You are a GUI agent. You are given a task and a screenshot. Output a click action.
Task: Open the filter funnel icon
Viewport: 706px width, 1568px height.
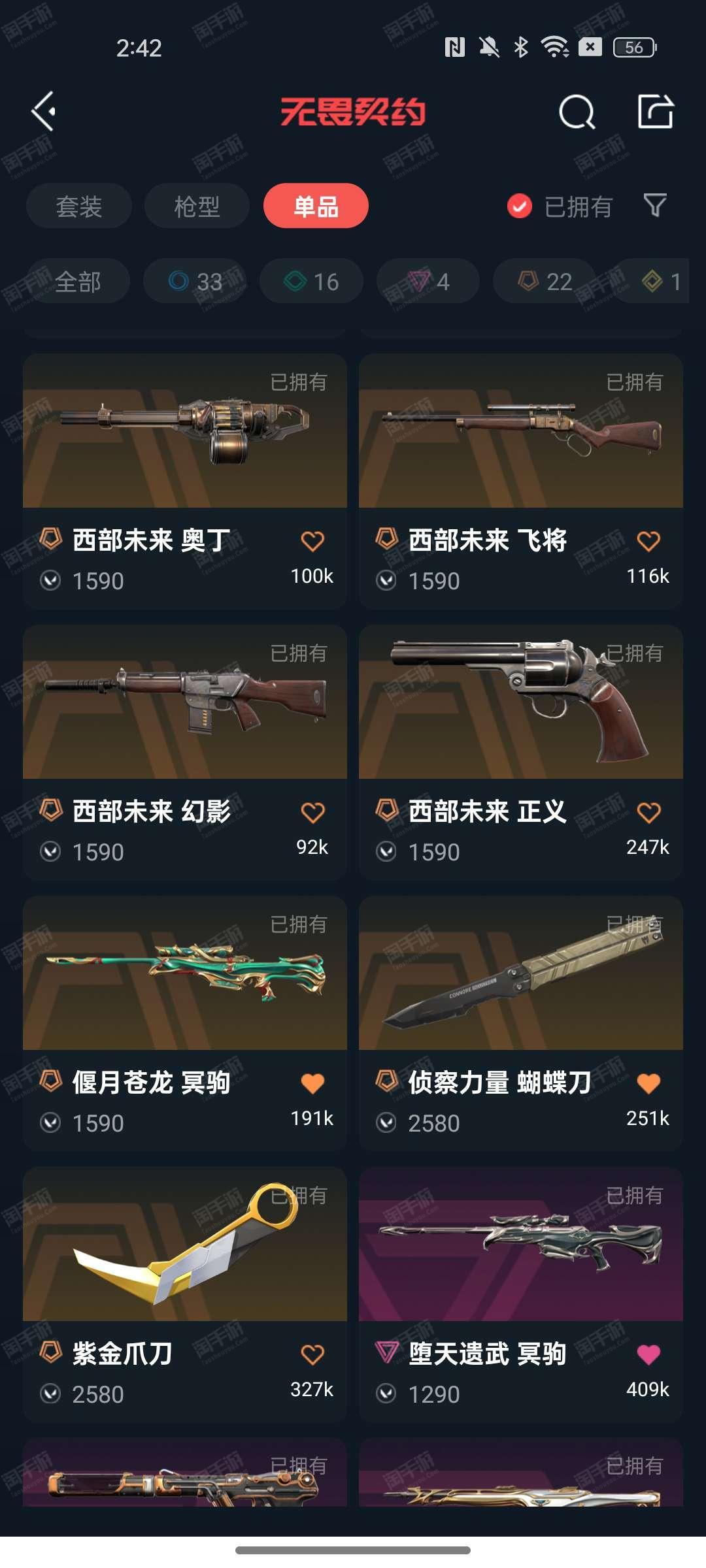point(654,206)
